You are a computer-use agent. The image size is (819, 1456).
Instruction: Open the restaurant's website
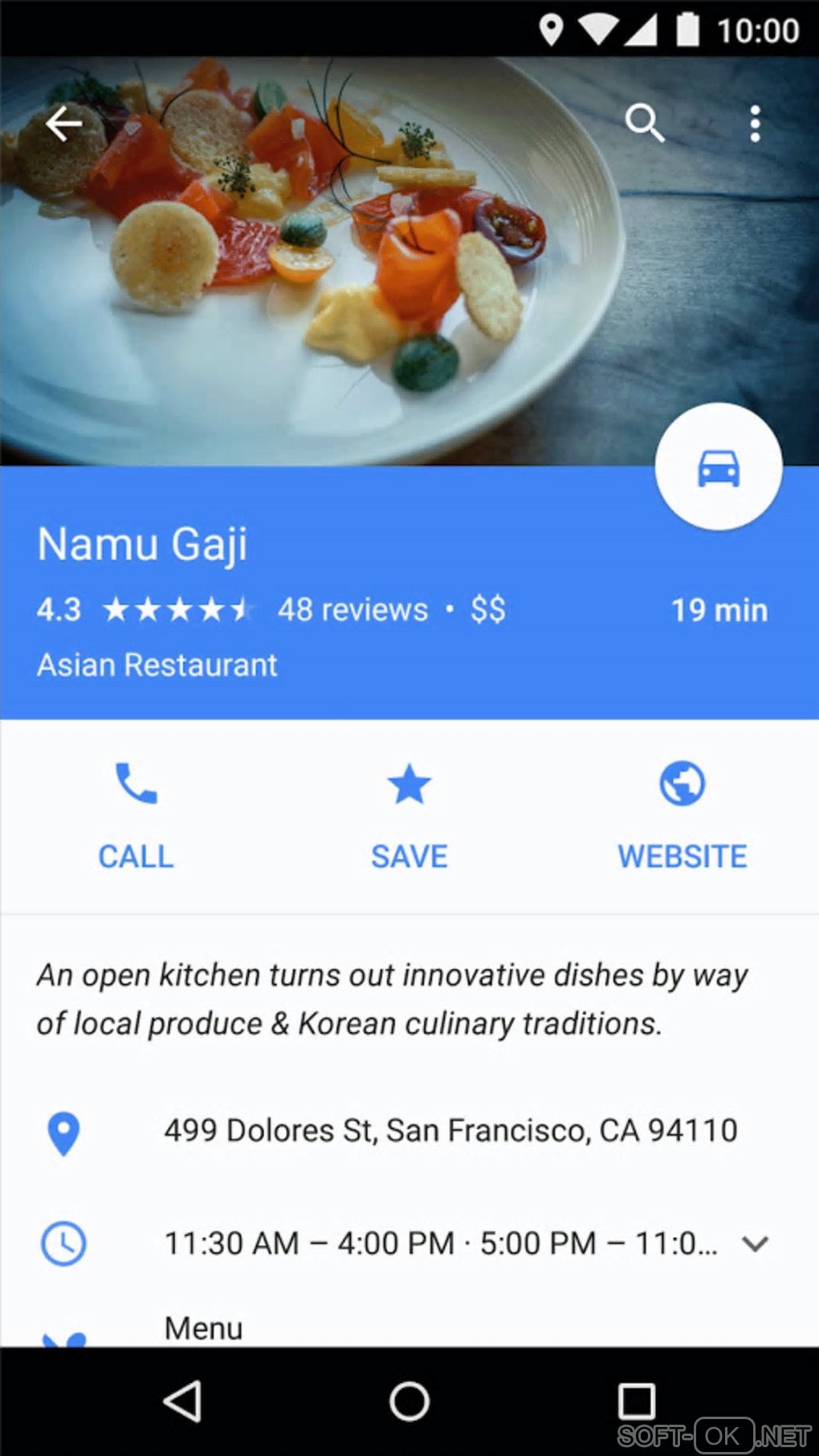point(682,814)
